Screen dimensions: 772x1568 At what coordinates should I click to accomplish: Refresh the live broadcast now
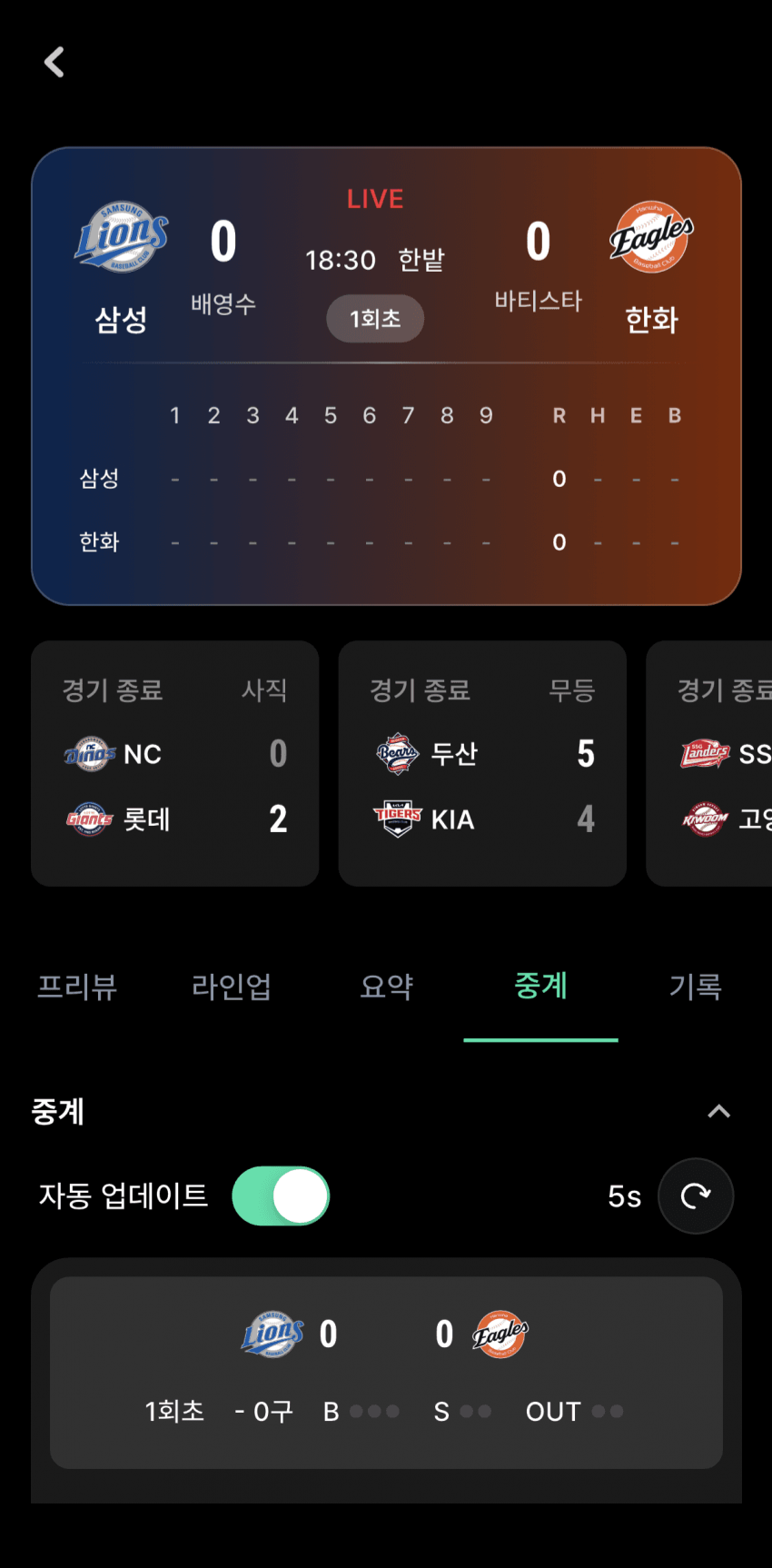[696, 1196]
